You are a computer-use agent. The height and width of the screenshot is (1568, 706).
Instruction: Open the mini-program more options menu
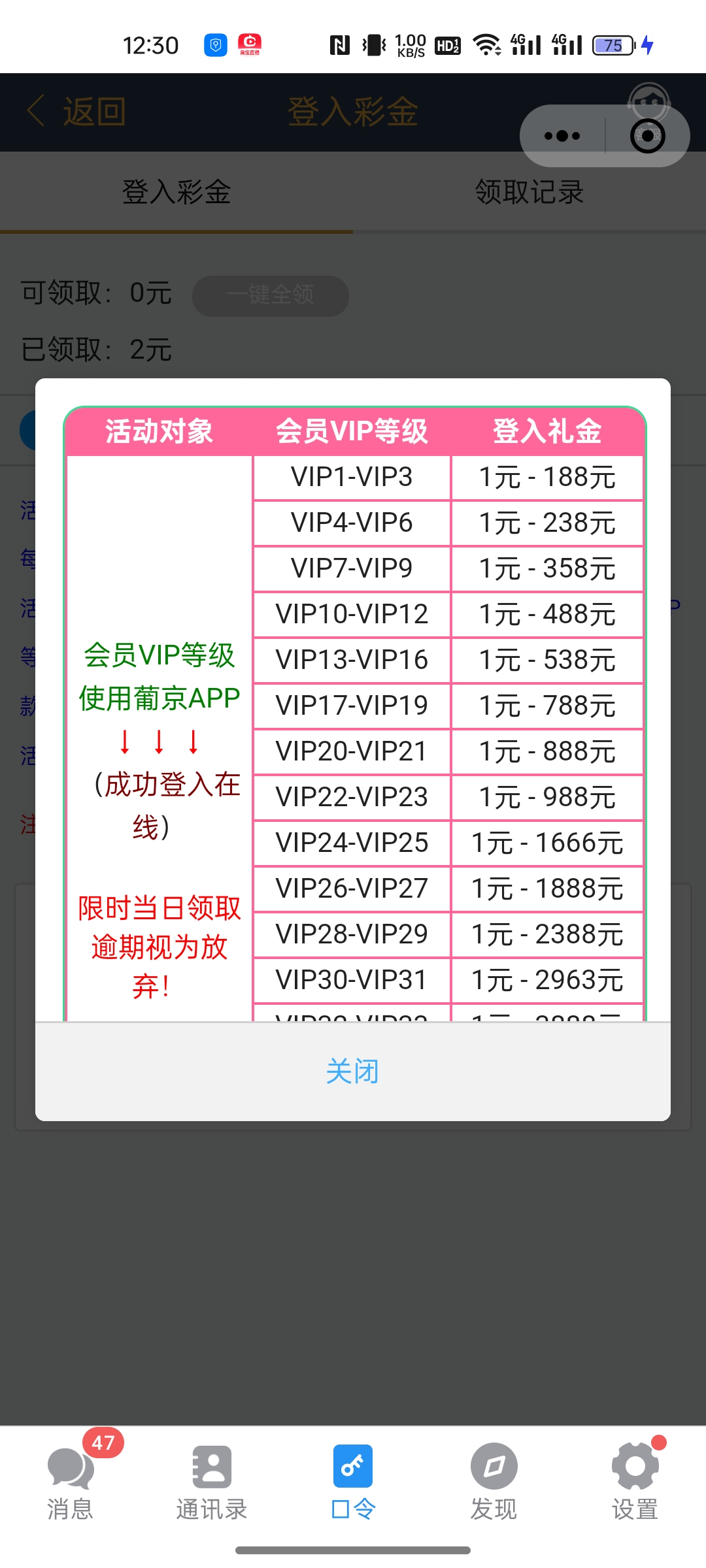(562, 136)
